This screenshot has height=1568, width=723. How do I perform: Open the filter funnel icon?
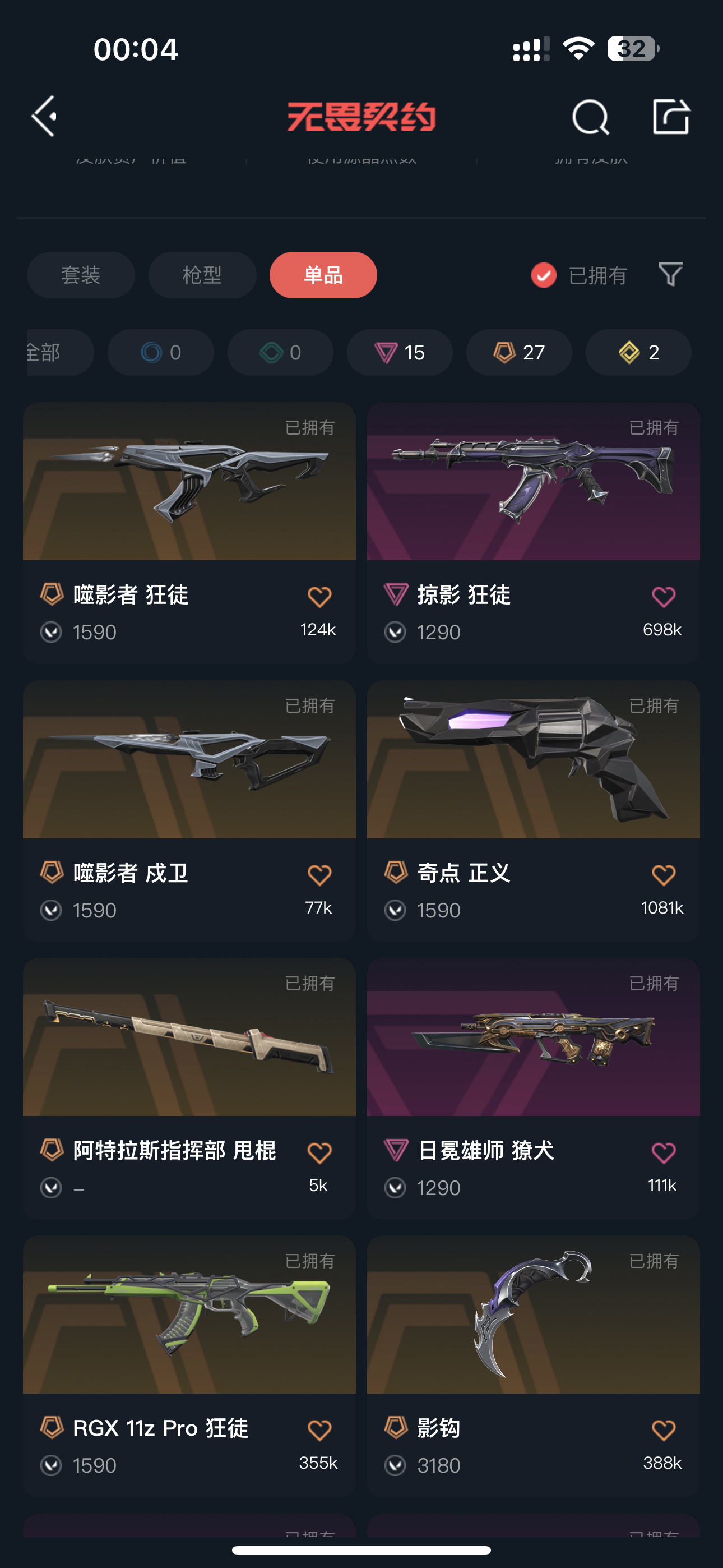click(671, 275)
